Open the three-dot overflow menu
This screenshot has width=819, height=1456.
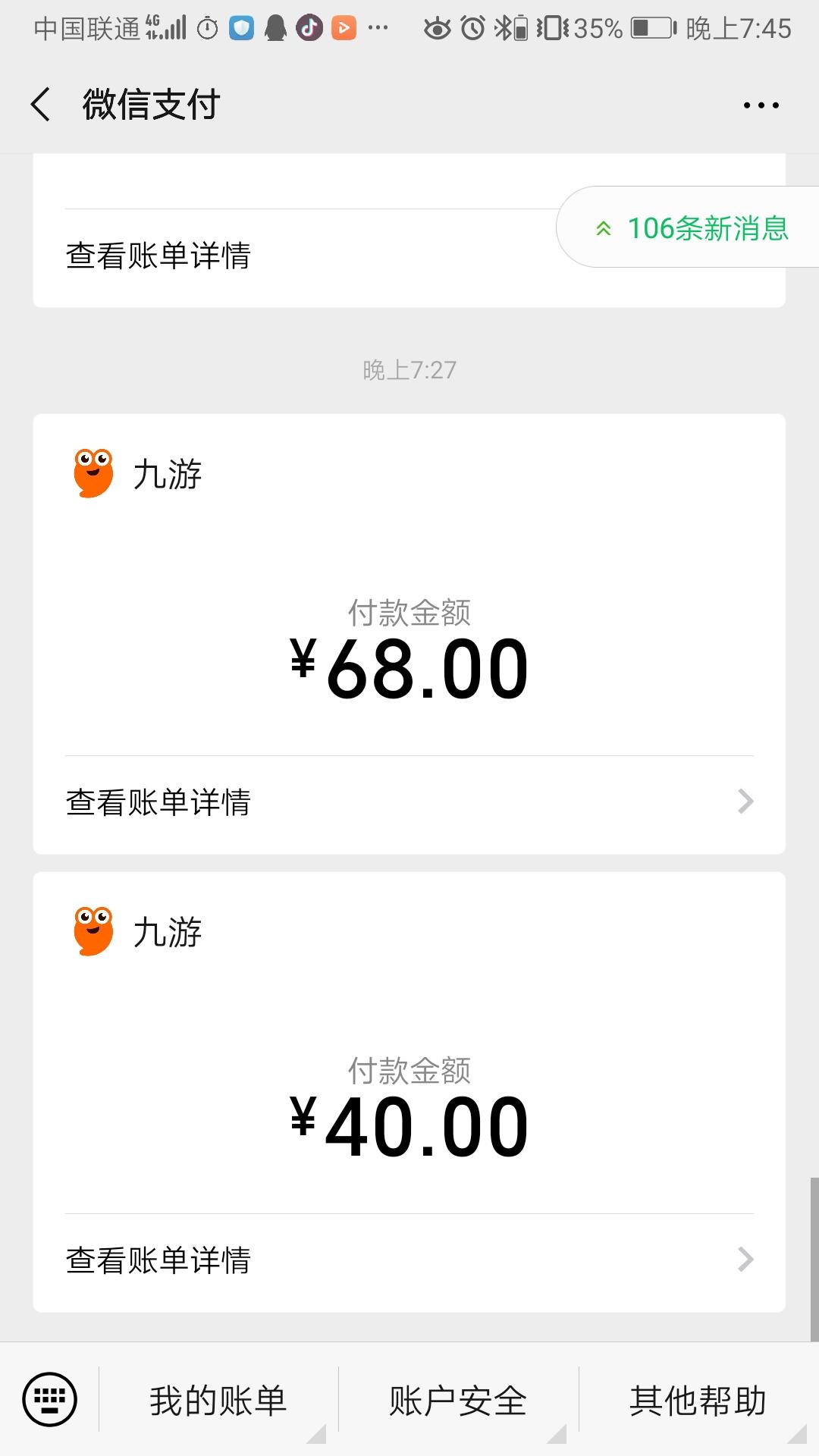pyautogui.click(x=761, y=105)
